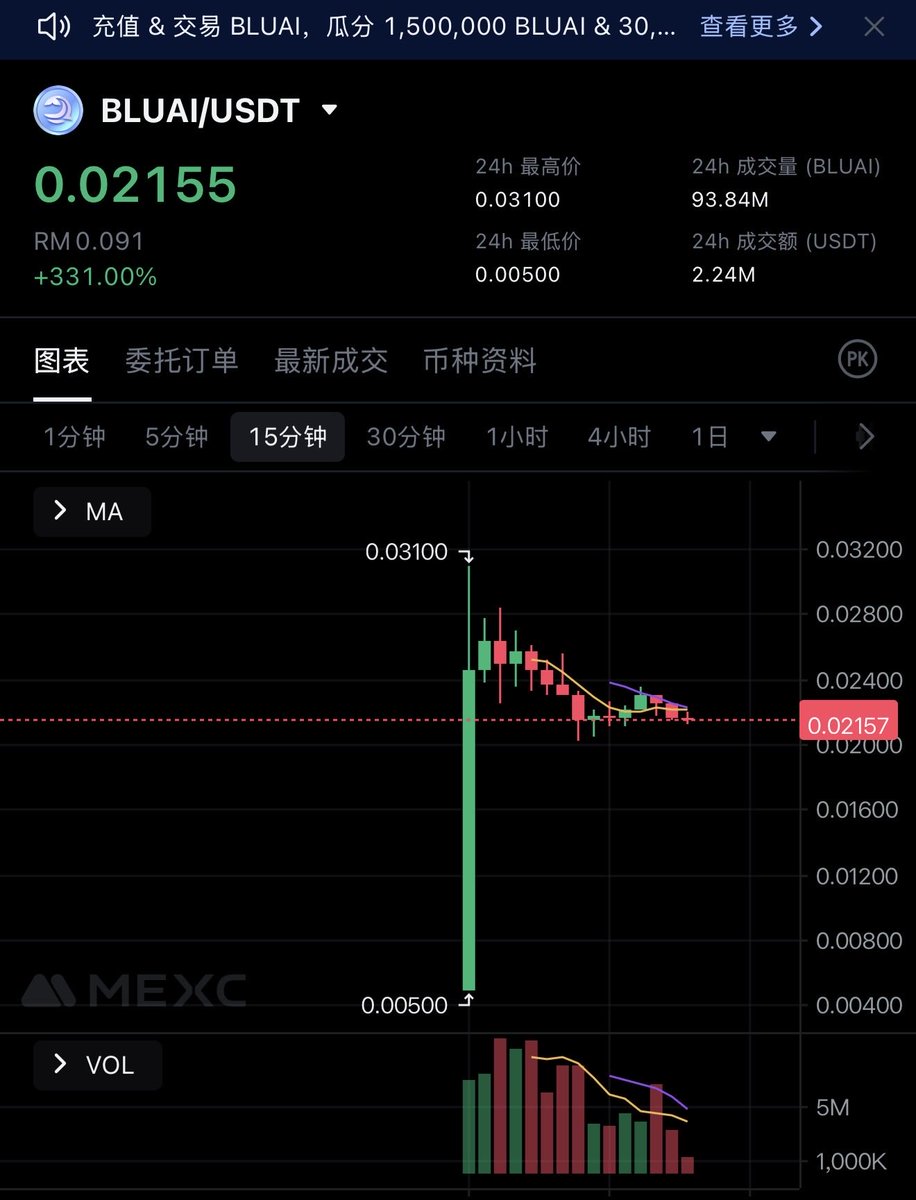The image size is (916, 1200).
Task: Tap the PK compare icon
Action: click(857, 361)
